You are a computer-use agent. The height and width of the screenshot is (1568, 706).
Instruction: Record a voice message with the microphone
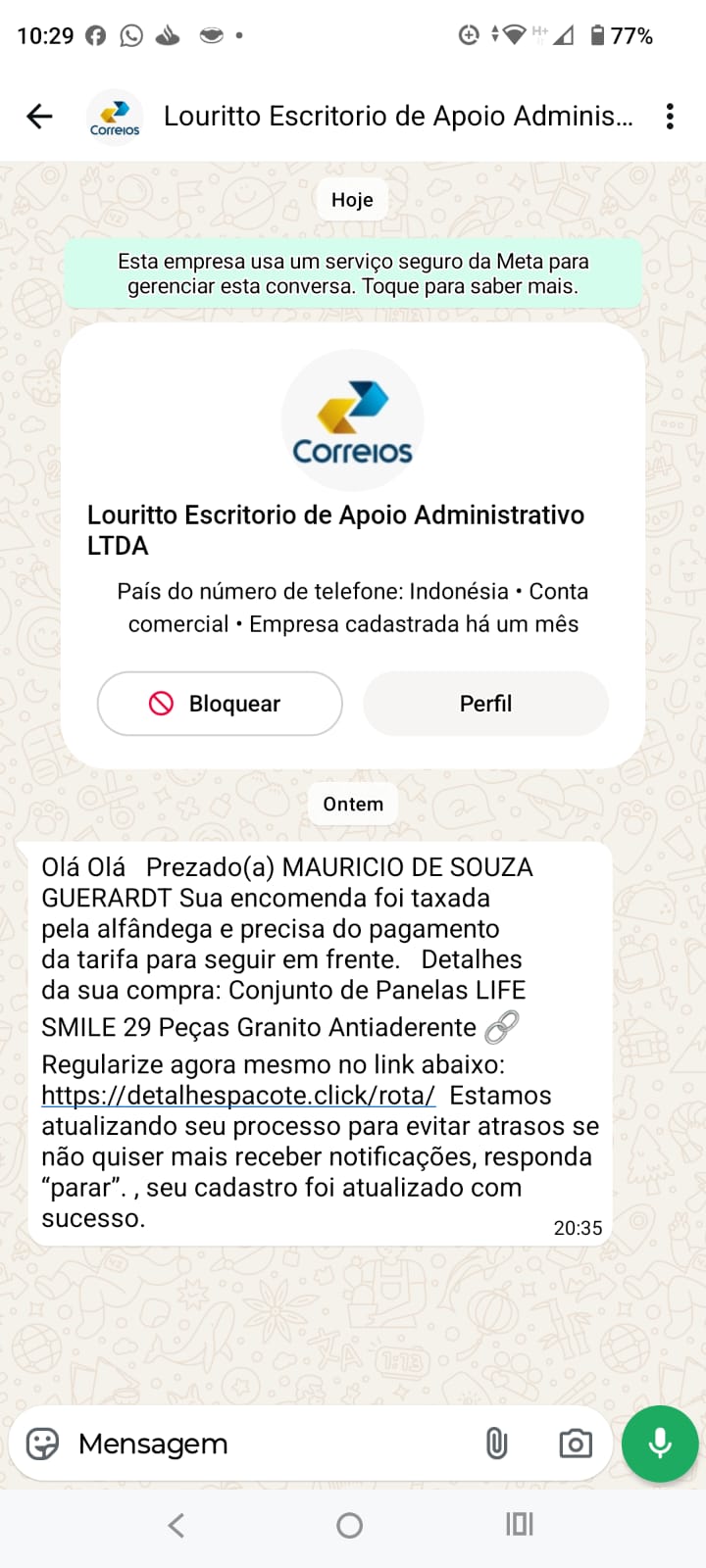(660, 1444)
